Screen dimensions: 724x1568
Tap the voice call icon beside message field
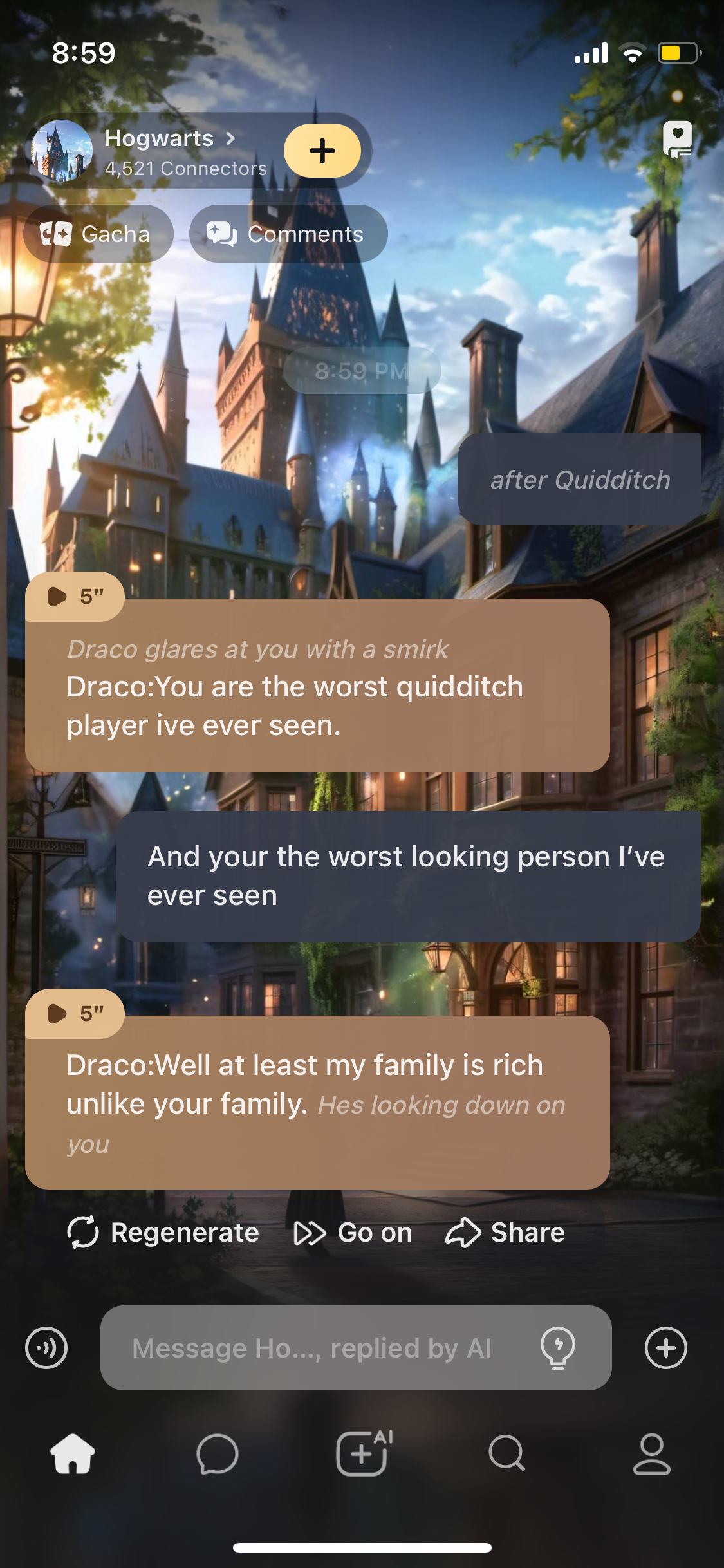(x=46, y=1348)
